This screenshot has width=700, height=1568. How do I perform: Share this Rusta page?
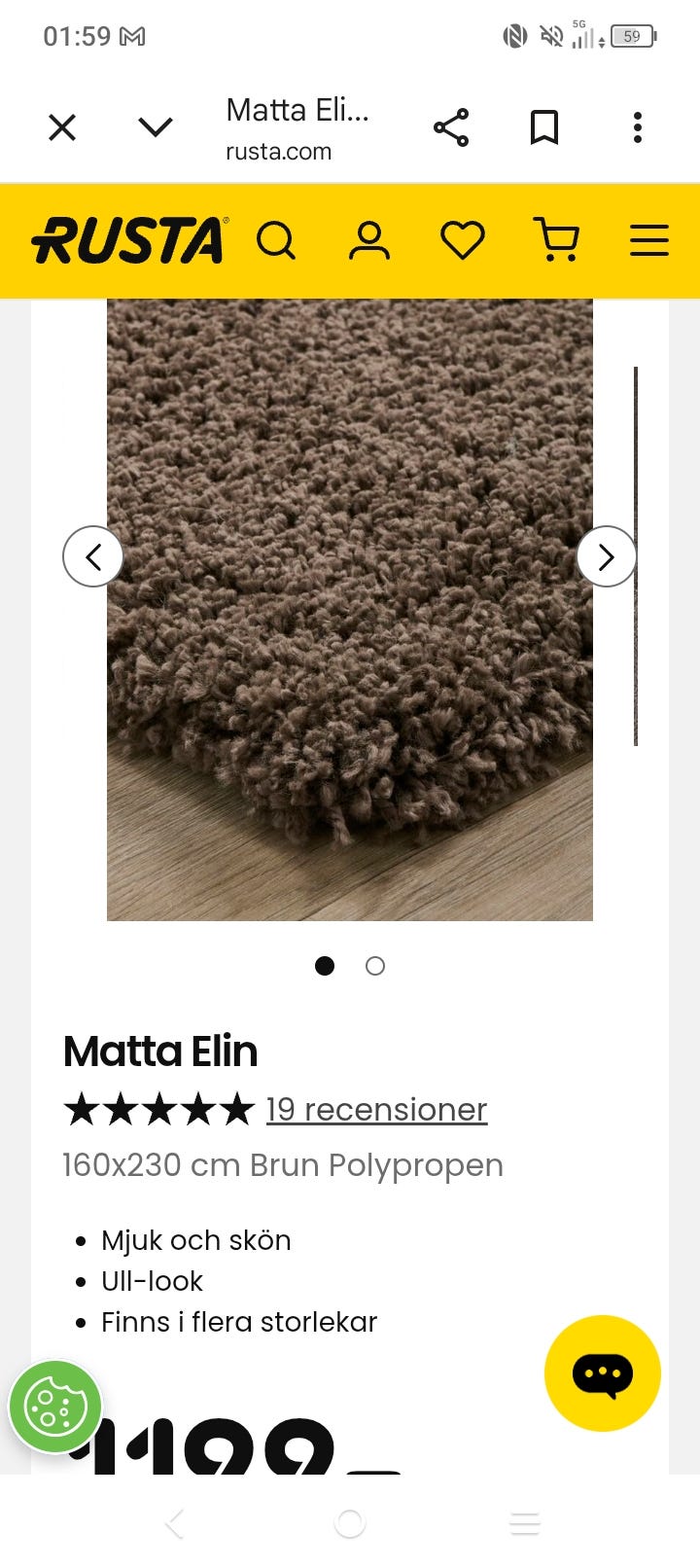tap(451, 127)
